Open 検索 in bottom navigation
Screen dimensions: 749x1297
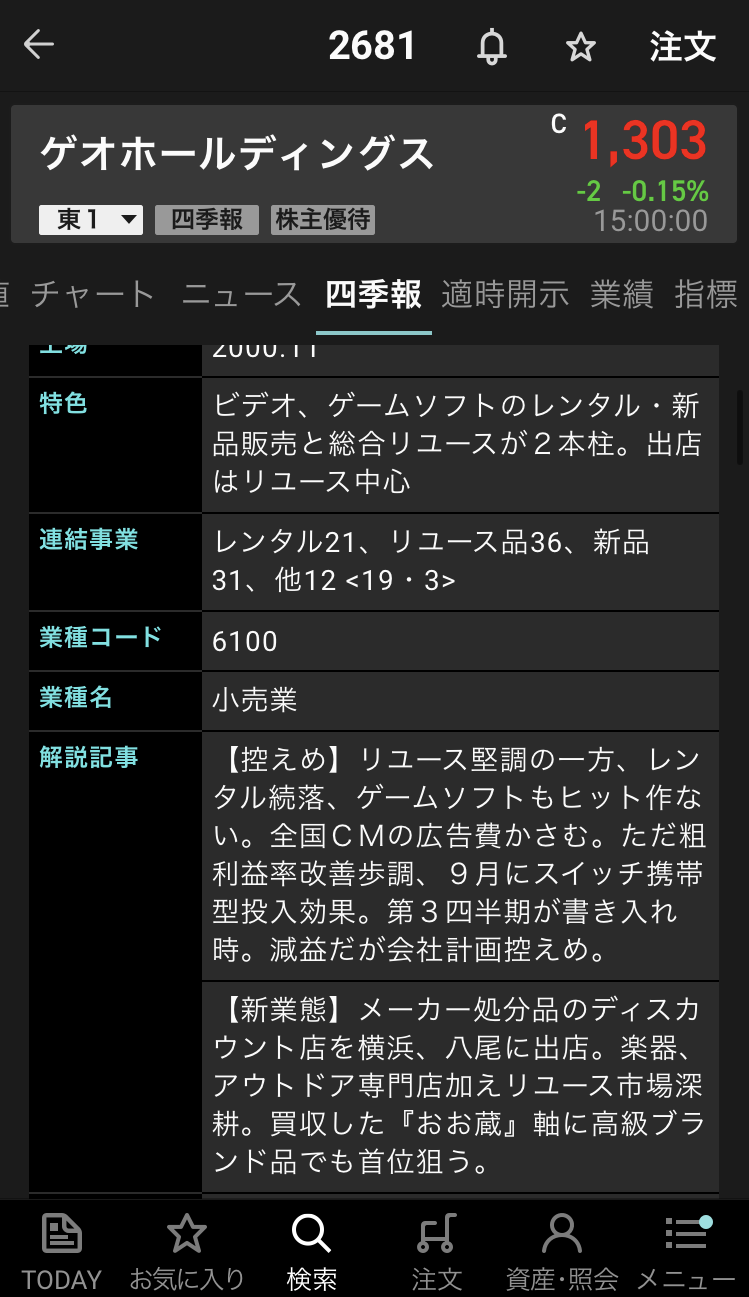(x=311, y=1250)
